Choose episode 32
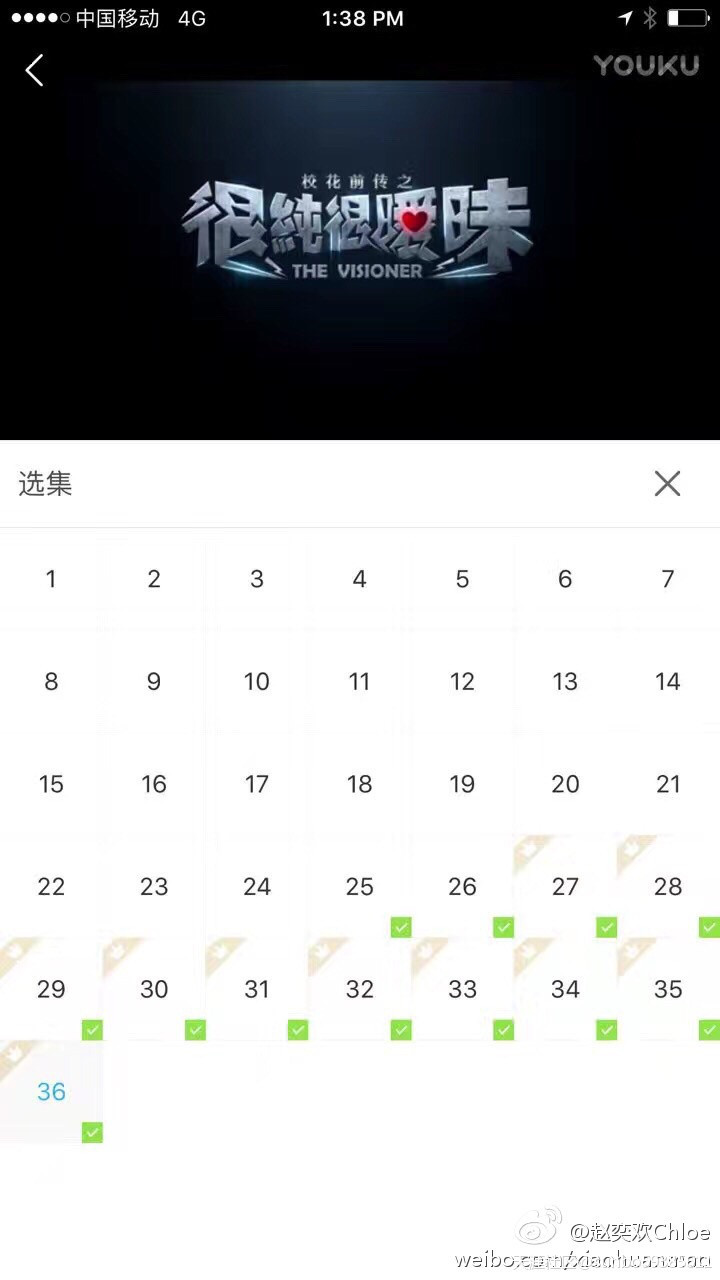Viewport: 720px width, 1280px height. 360,990
